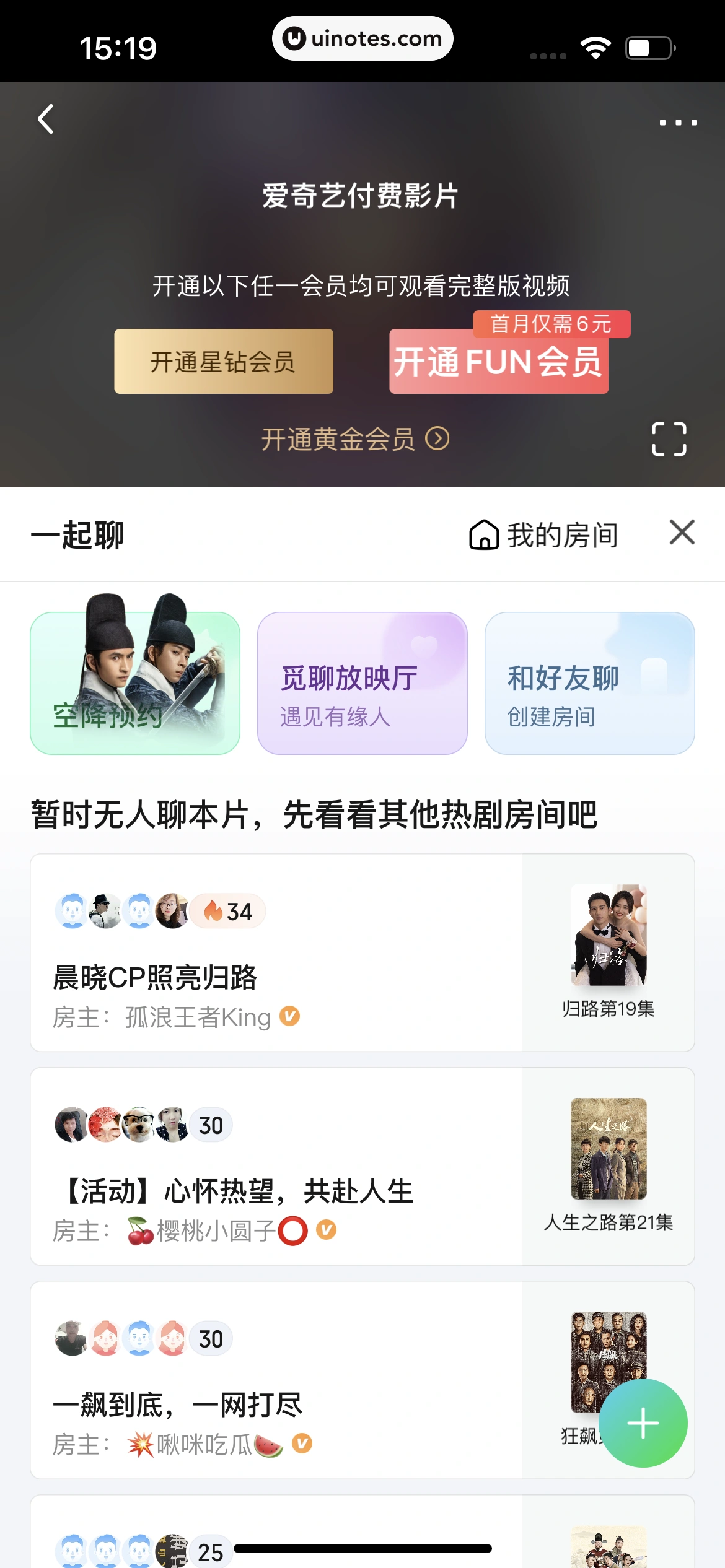Image resolution: width=725 pixels, height=1568 pixels.
Task: Tap the green plus floating button
Action: 642,1422
